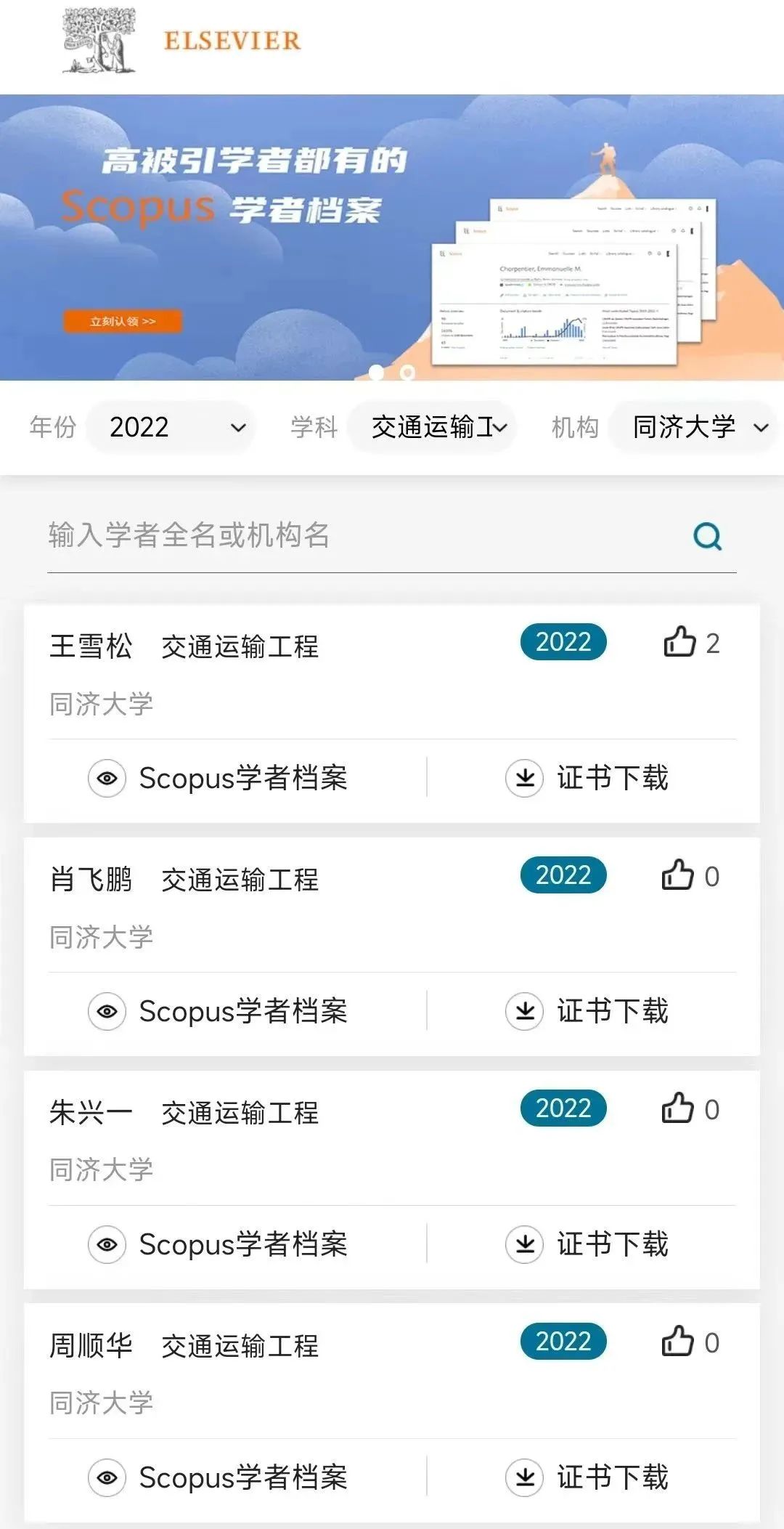Viewport: 784px width, 1529px height.
Task: Download 朱兴一's certificate
Action: tap(587, 1244)
